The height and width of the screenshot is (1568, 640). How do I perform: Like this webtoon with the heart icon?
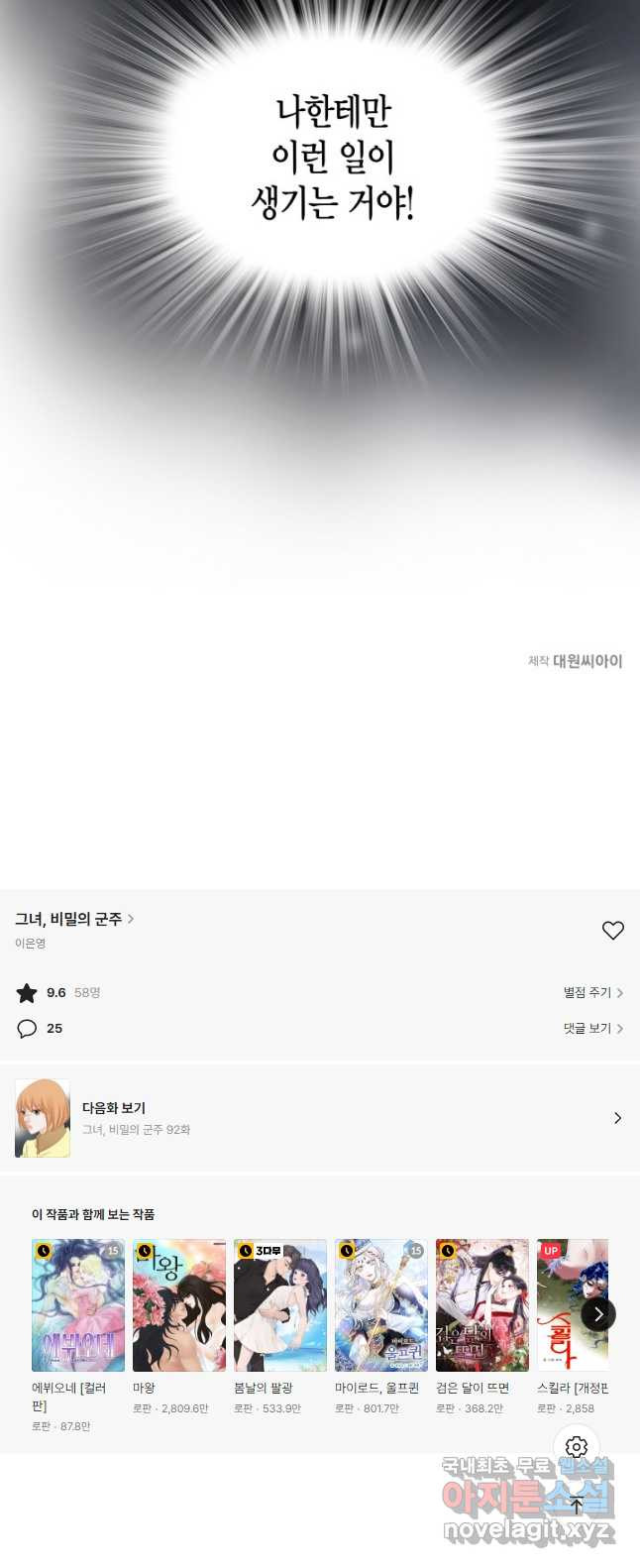(x=612, y=930)
